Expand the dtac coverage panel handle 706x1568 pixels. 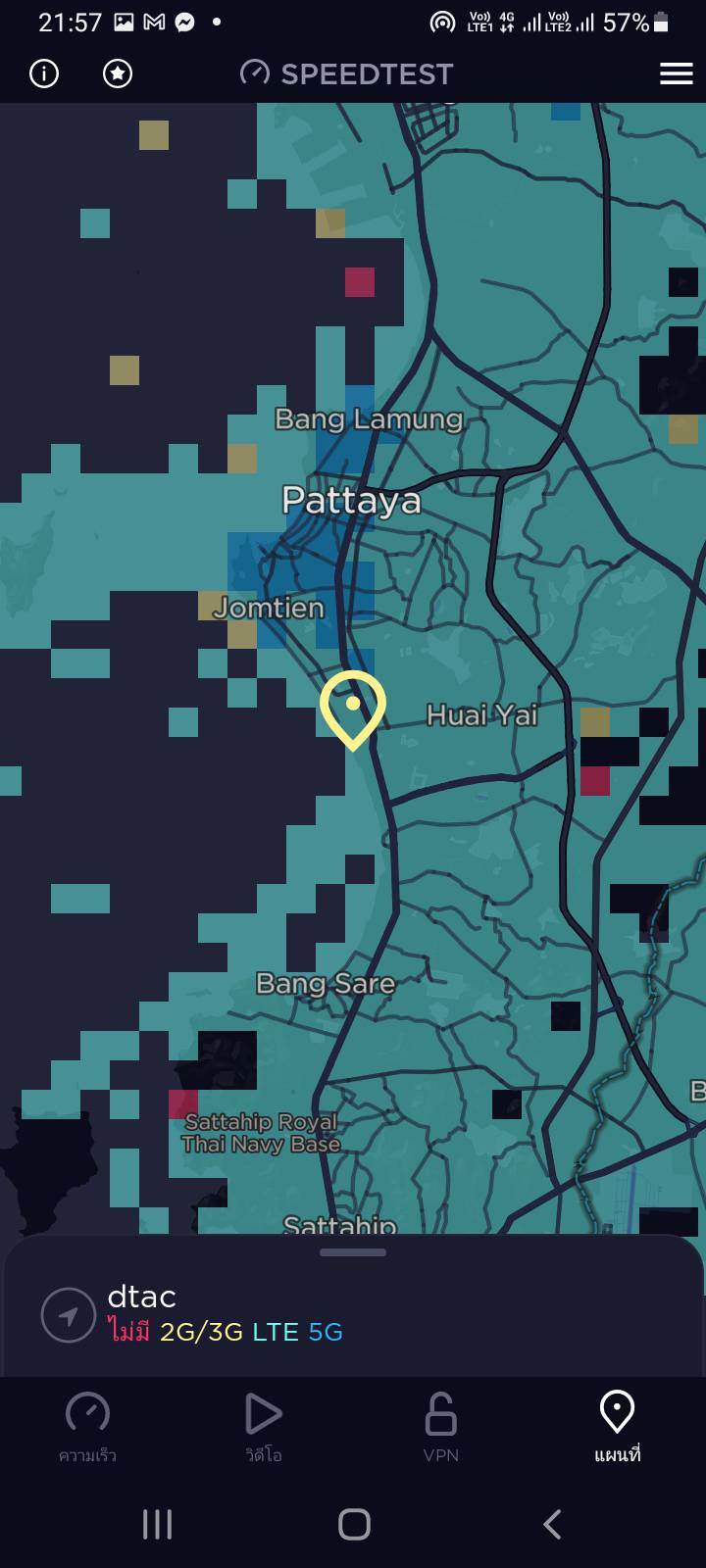coord(353,1251)
